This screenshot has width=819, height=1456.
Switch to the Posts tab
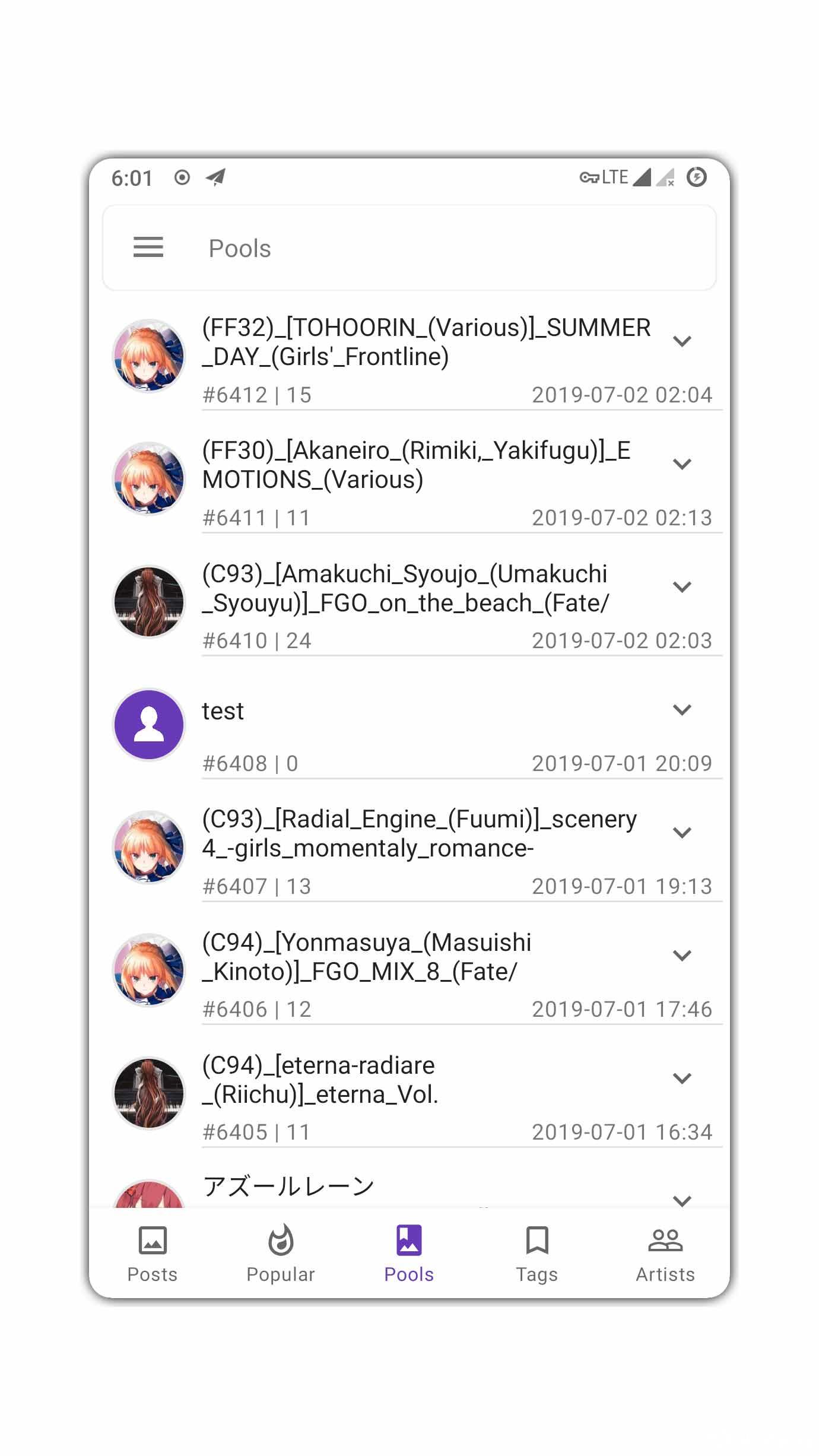click(x=153, y=1254)
